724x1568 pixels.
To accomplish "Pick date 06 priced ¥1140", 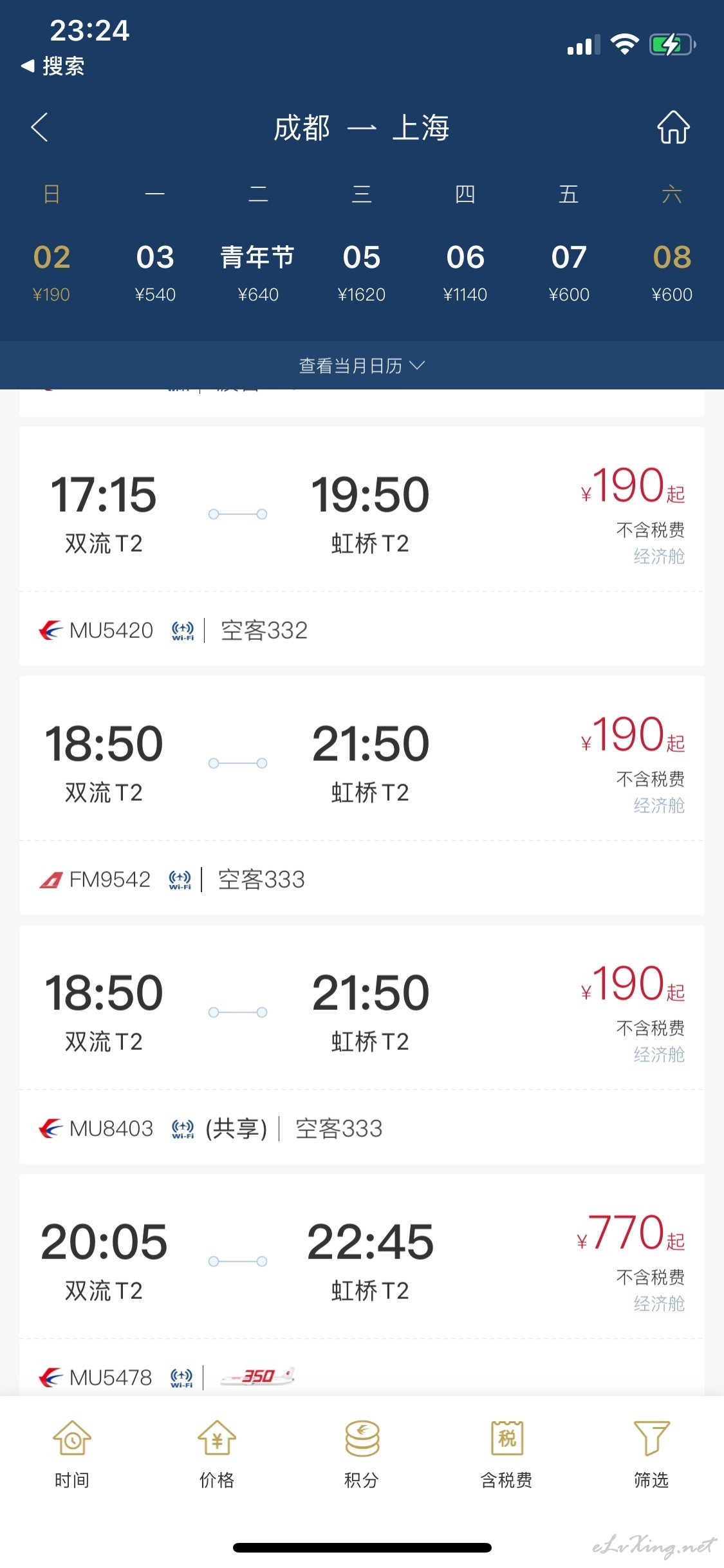I will click(x=465, y=272).
